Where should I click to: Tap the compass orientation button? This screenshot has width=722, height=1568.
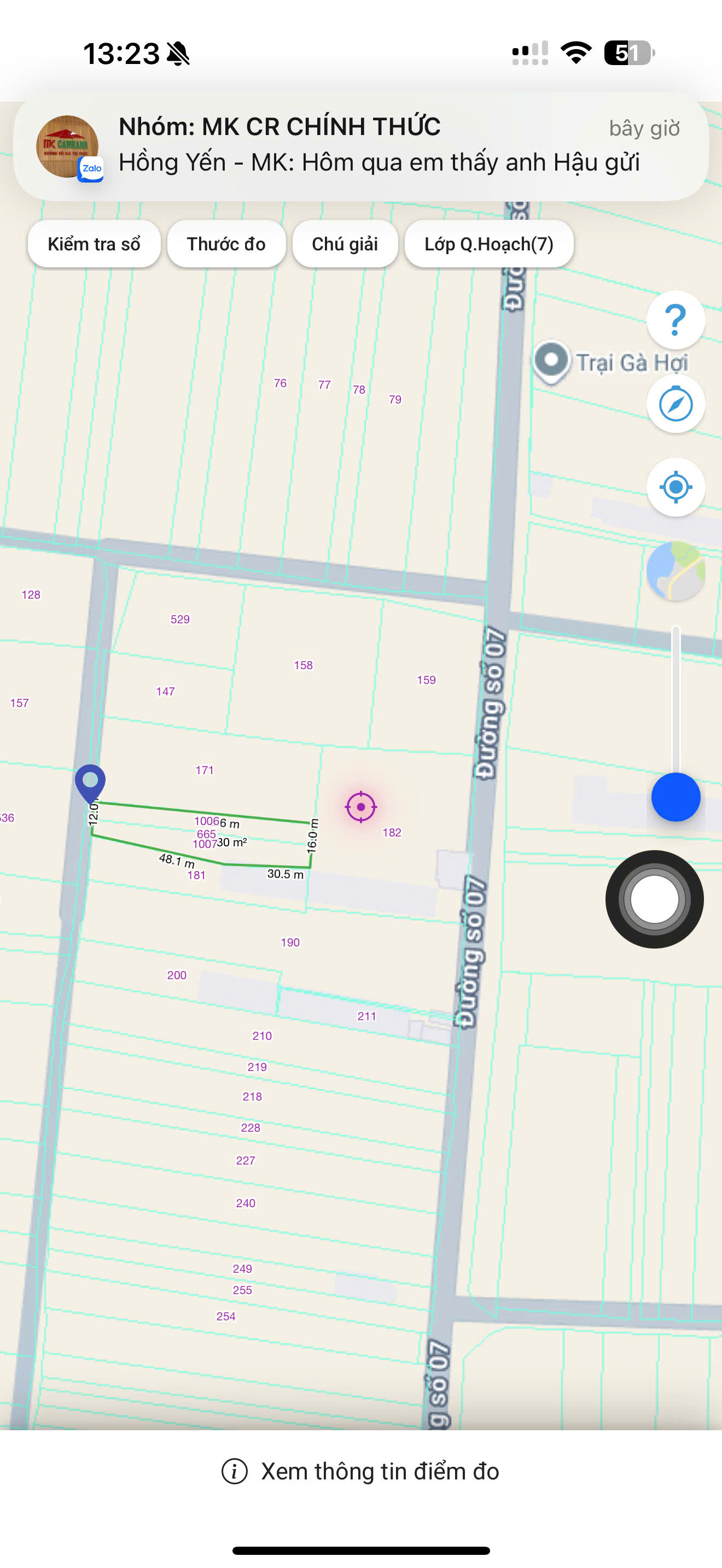point(676,403)
